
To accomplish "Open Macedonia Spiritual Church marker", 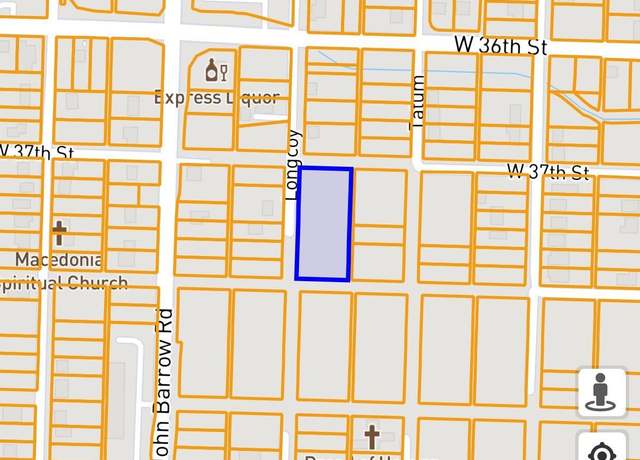I will coord(60,233).
